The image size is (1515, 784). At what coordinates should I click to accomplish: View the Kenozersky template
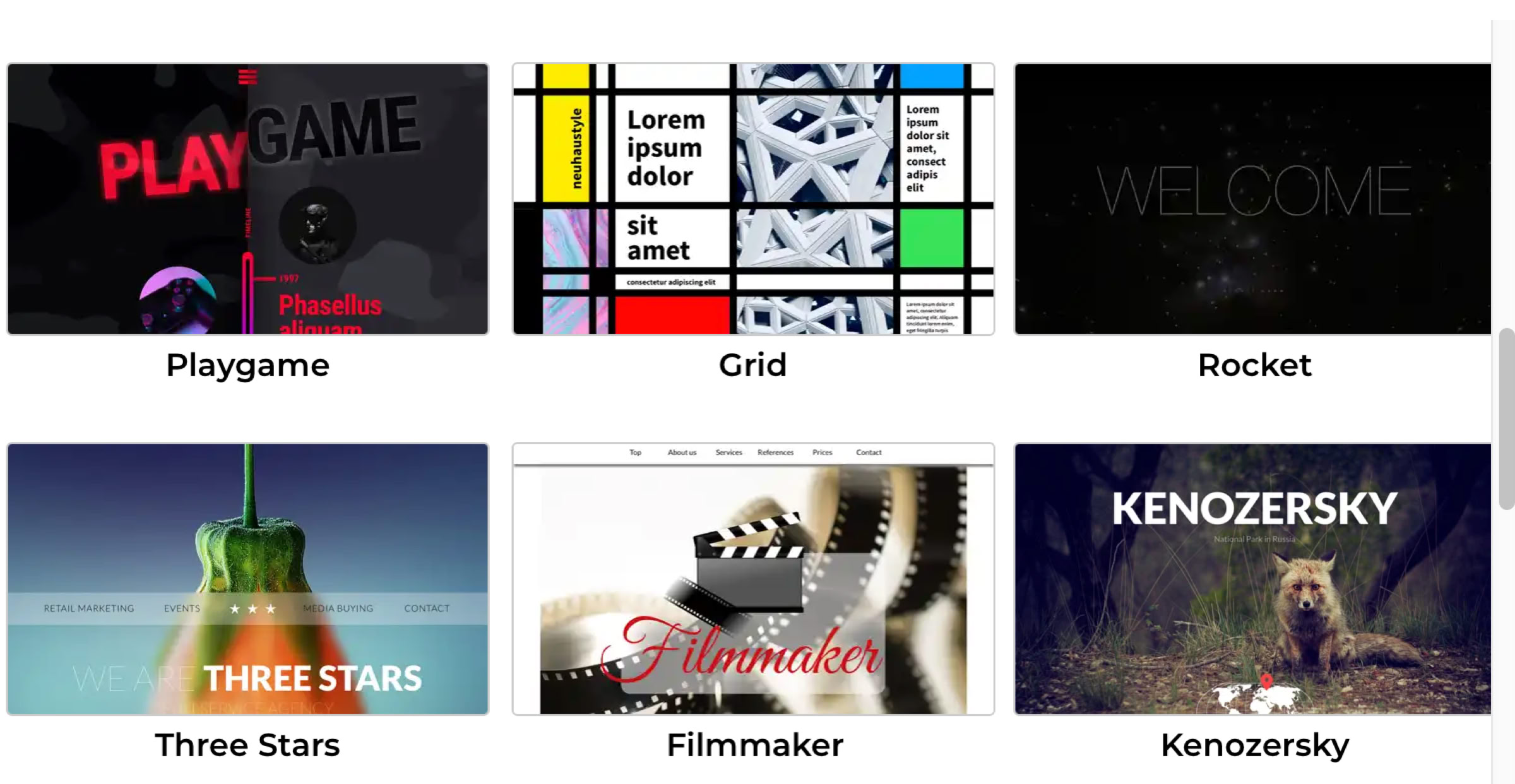pyautogui.click(x=1253, y=579)
